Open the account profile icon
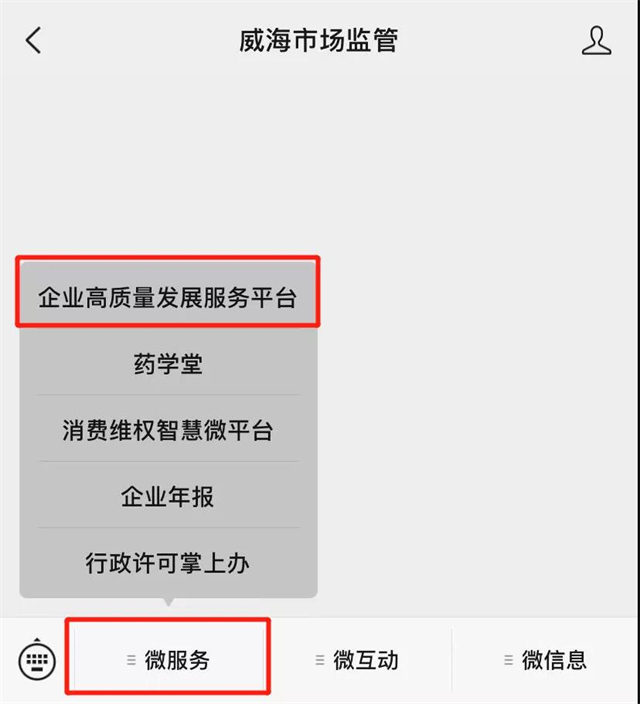Viewport: 640px width, 704px height. pos(596,41)
